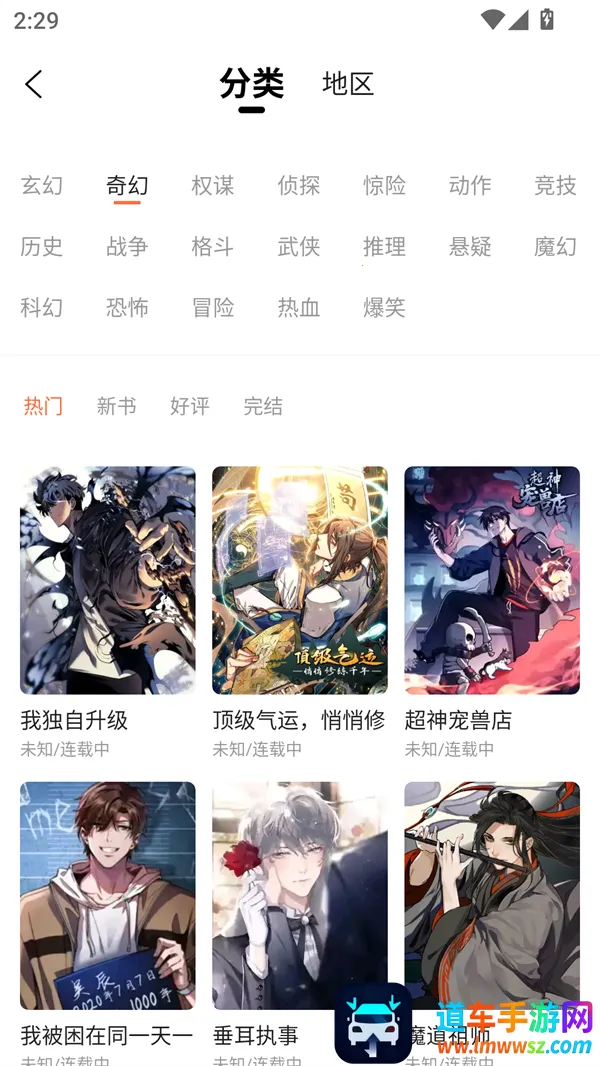Pick the 竞技 category
The height and width of the screenshot is (1066, 600).
(x=555, y=185)
